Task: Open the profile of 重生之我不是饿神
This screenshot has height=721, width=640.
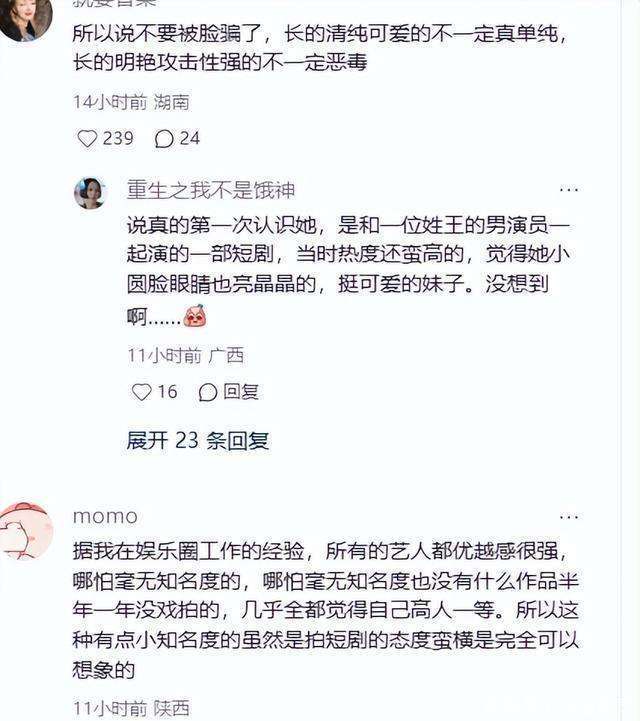Action: click(x=90, y=192)
